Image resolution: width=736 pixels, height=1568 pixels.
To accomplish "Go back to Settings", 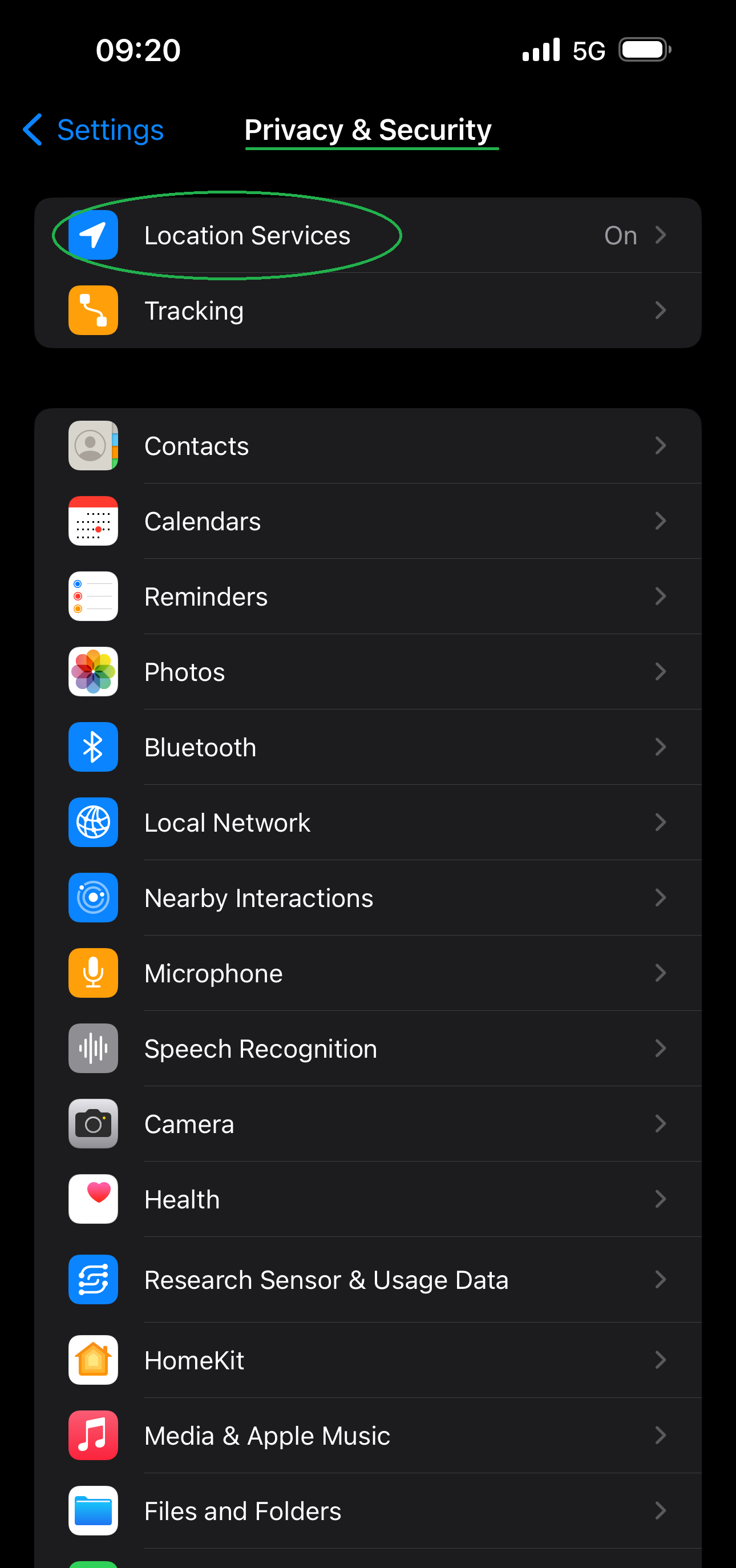I will [x=94, y=130].
